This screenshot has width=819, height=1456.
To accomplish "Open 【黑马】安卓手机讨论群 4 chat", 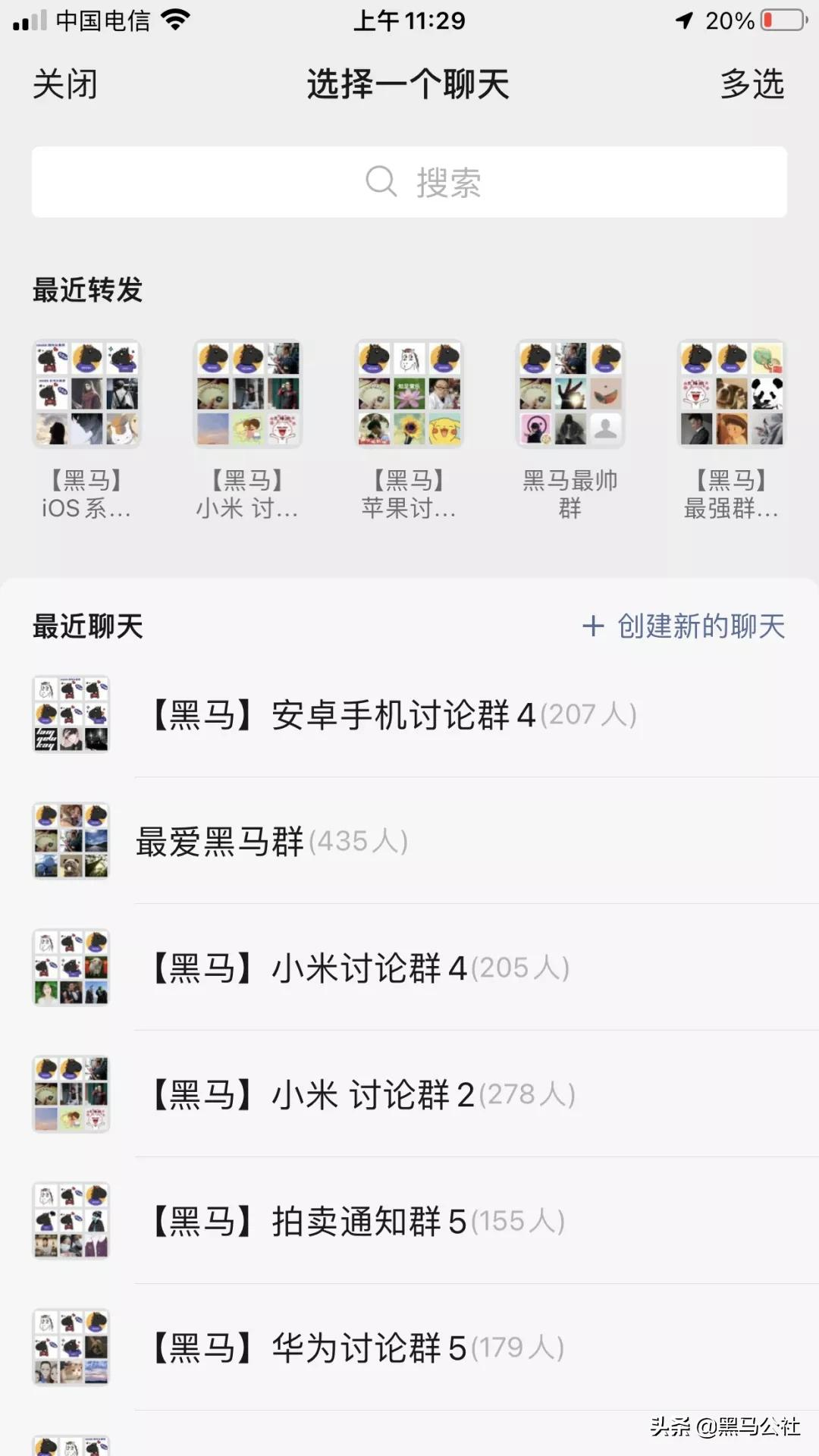I will click(394, 714).
